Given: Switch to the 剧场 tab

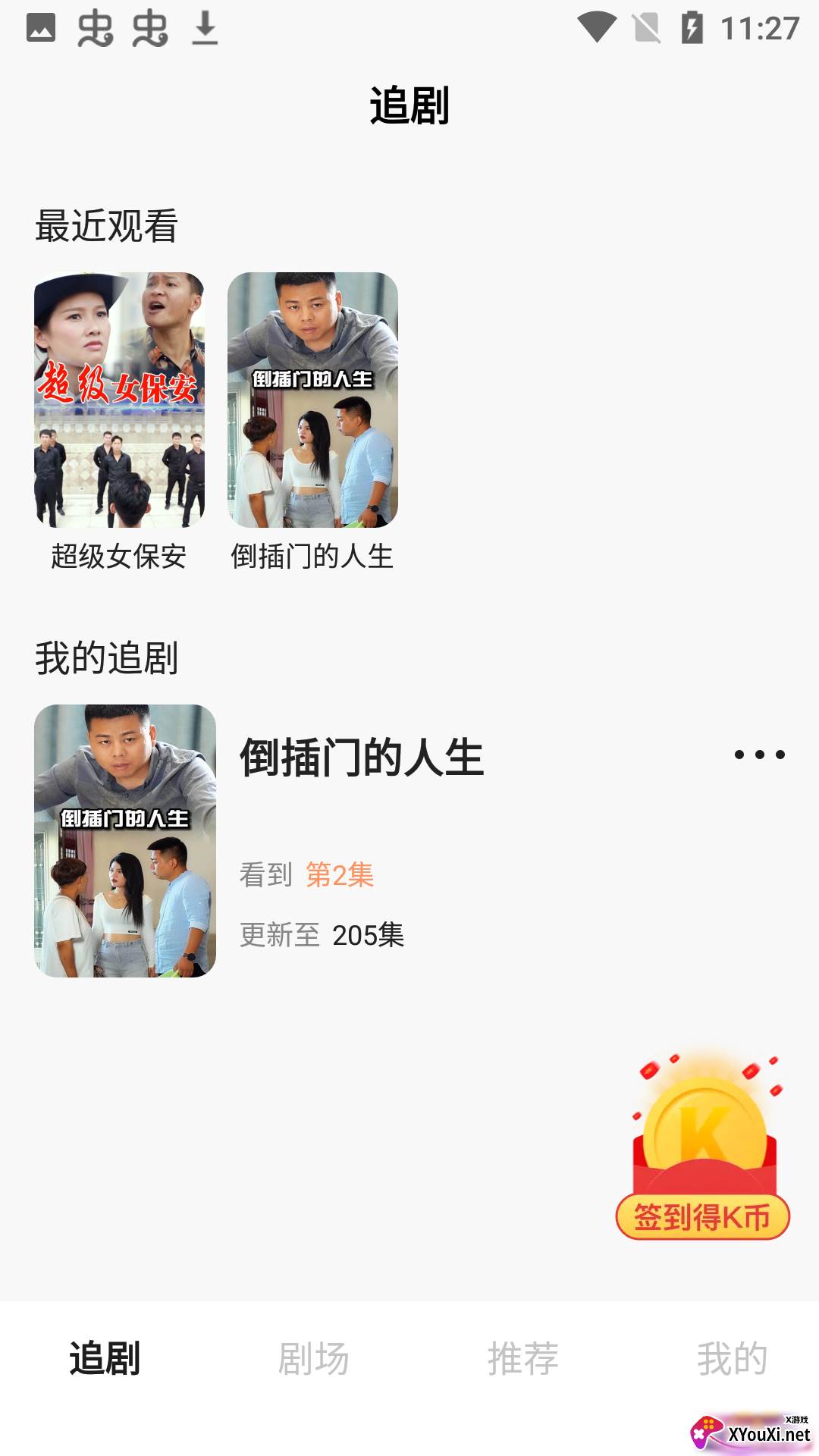Looking at the screenshot, I should point(313,1358).
